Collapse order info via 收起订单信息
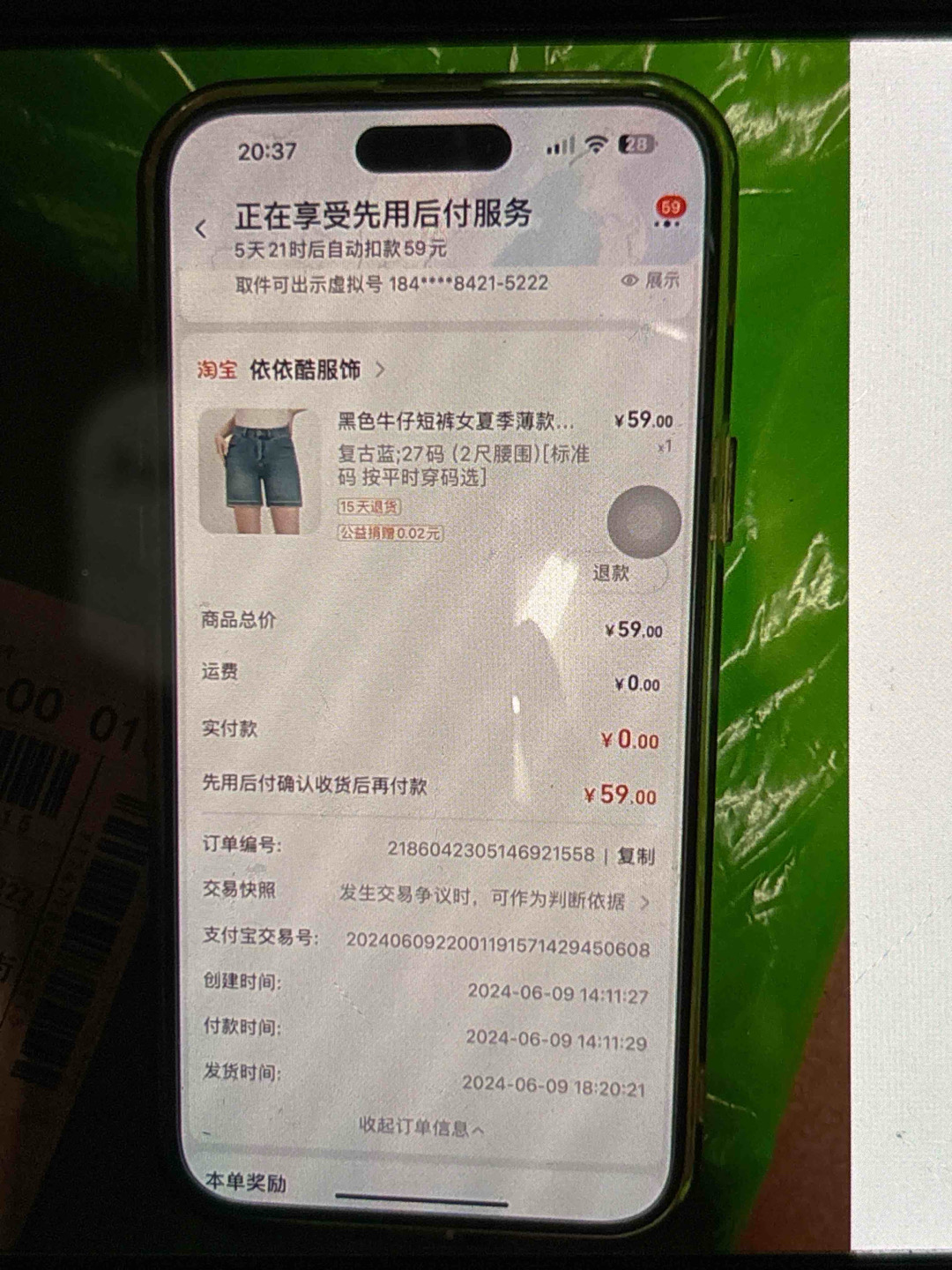The height and width of the screenshot is (1270, 952). [x=420, y=1127]
